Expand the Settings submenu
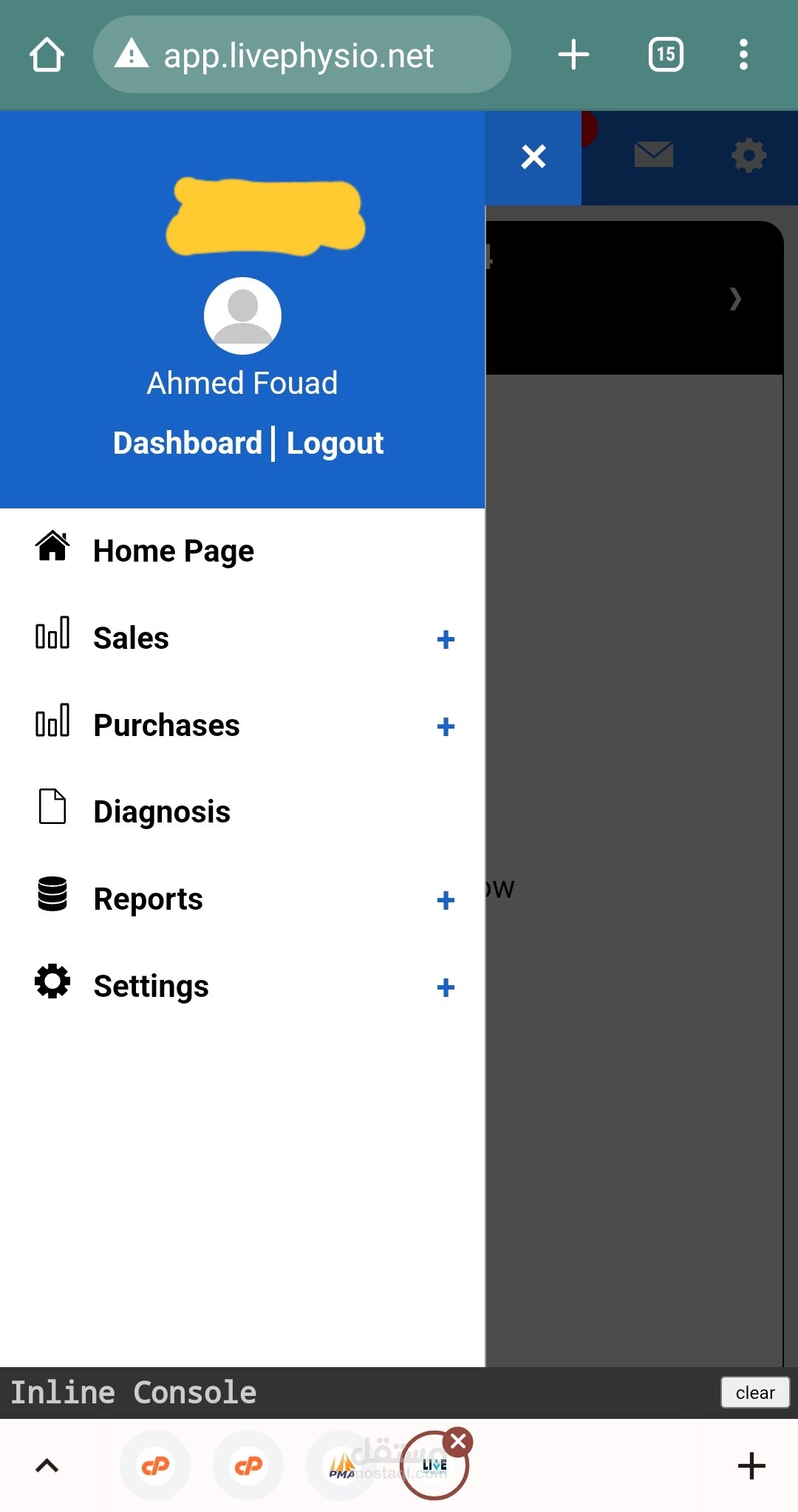 (x=446, y=987)
